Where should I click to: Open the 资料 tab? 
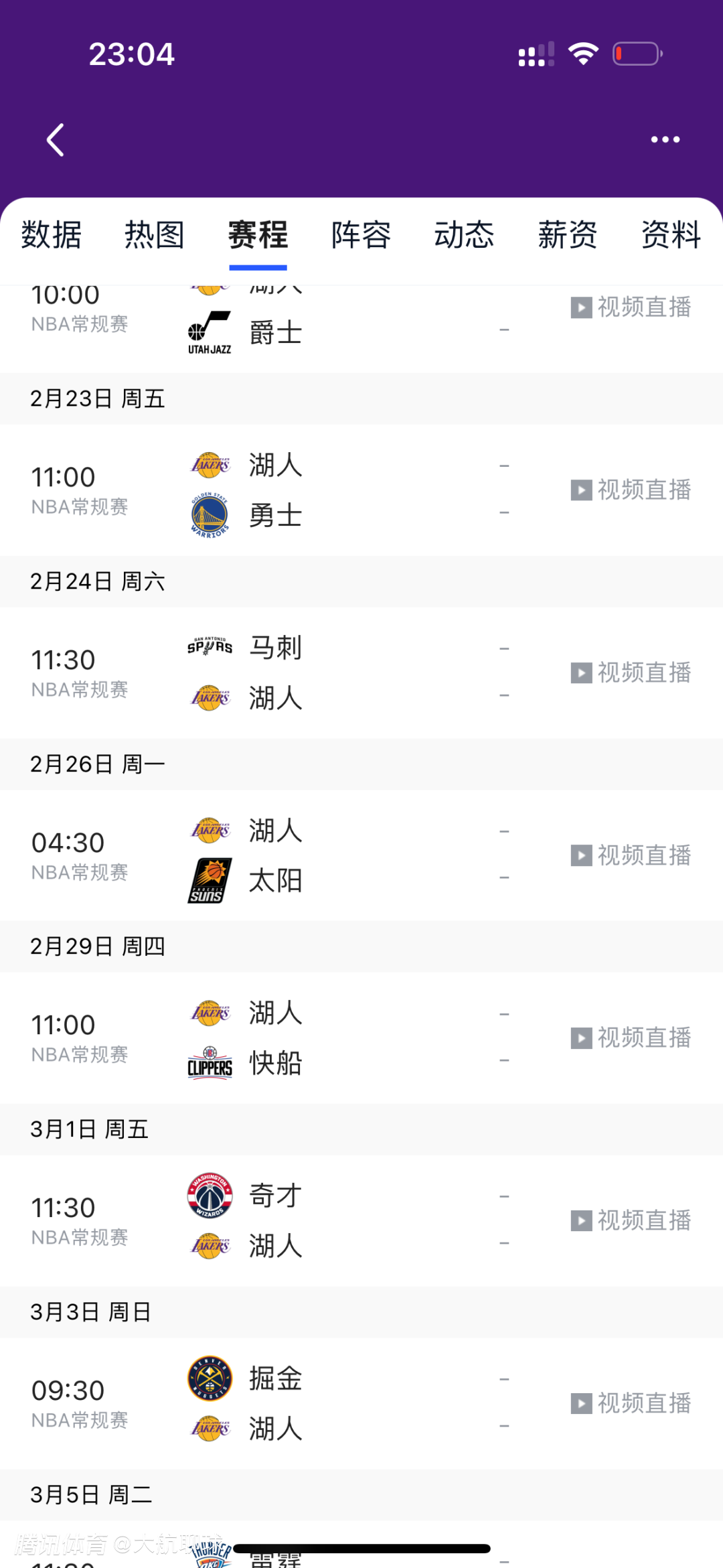pos(670,235)
